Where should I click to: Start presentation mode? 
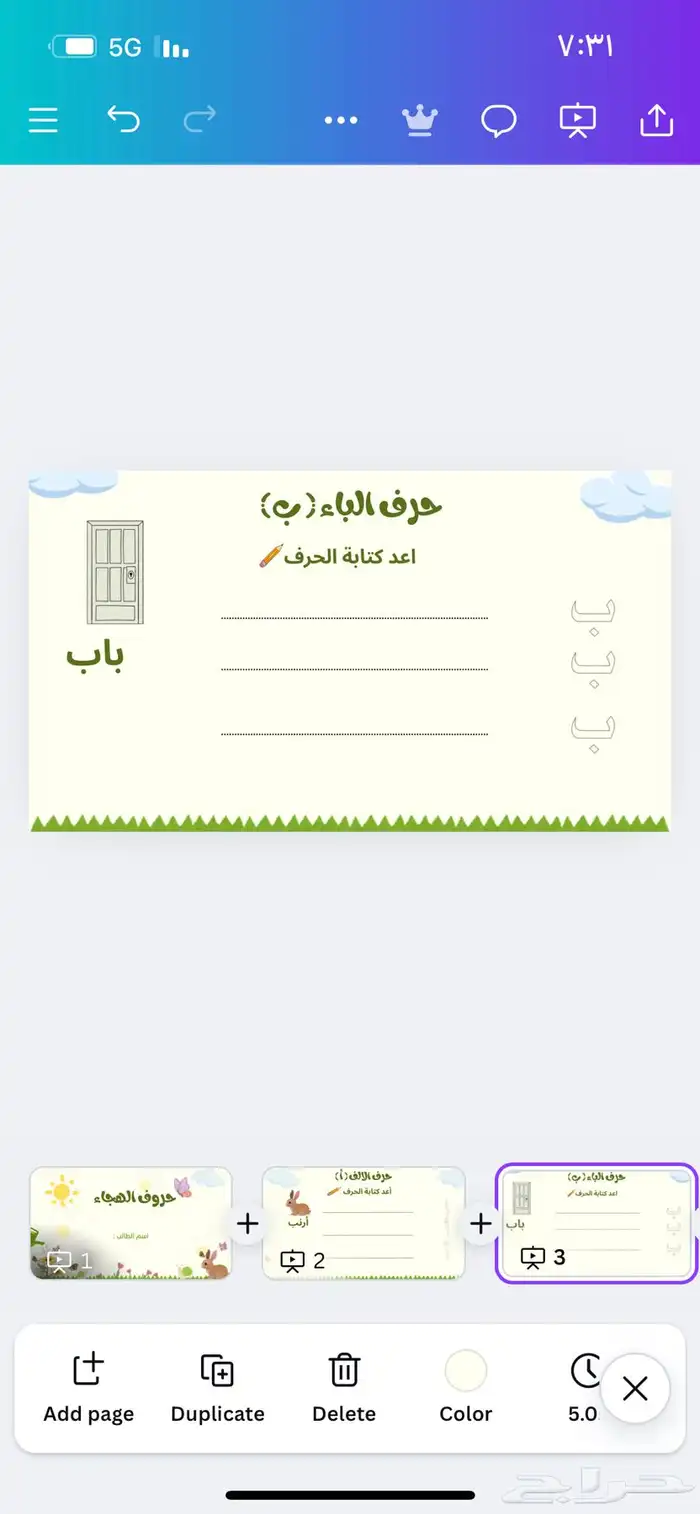(577, 121)
